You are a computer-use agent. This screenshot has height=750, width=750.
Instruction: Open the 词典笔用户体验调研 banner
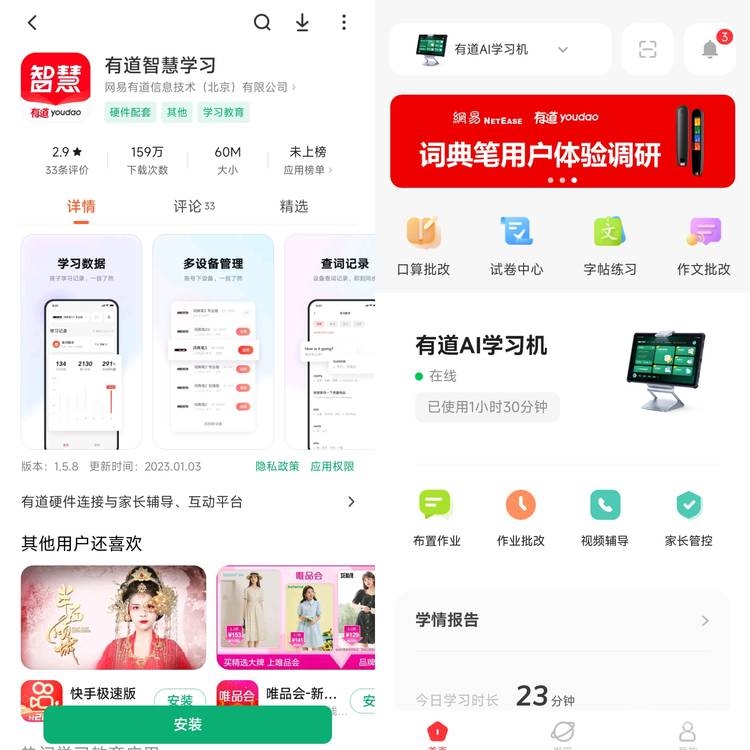tap(562, 141)
